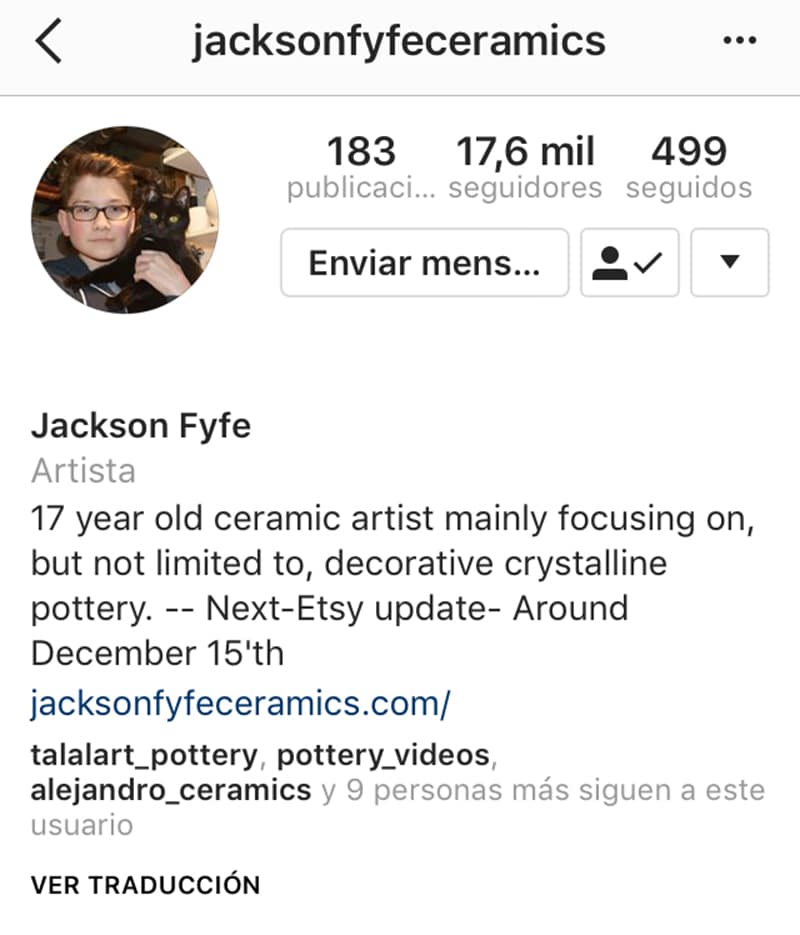Open alejandro_ceramics profile
The height and width of the screenshot is (935, 800).
coord(171,790)
